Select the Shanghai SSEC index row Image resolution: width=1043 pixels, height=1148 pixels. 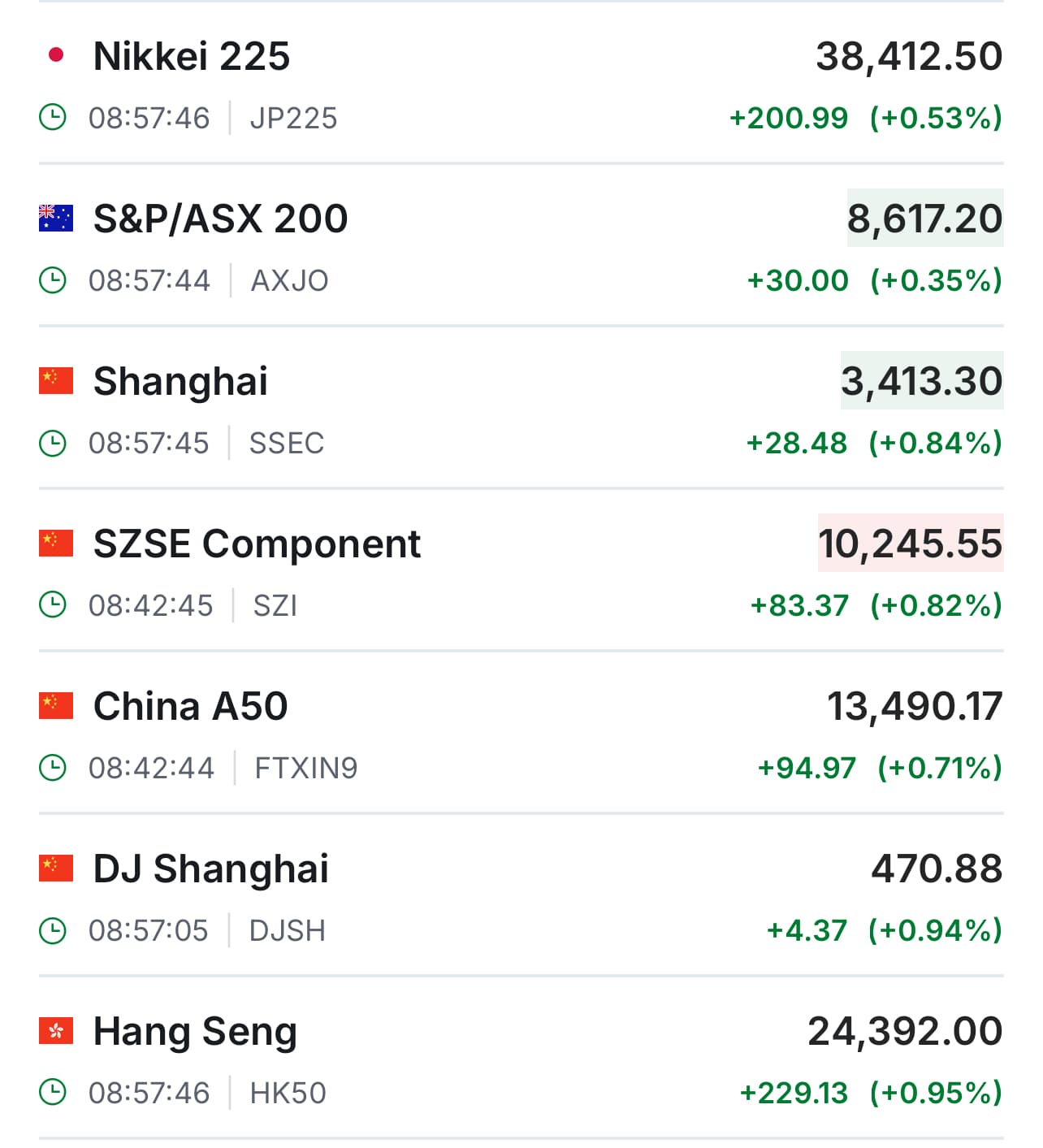coord(180,382)
